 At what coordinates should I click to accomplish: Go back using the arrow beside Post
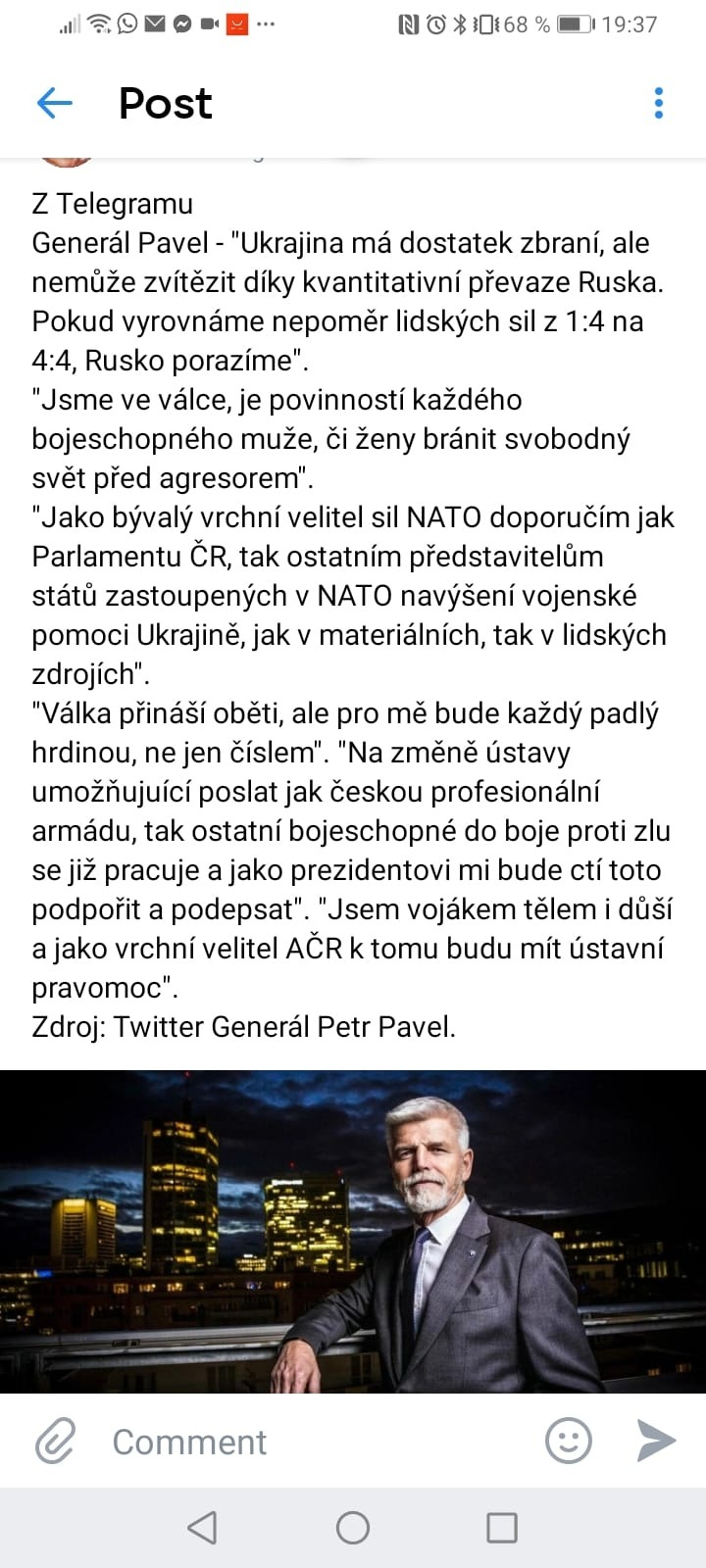54,103
